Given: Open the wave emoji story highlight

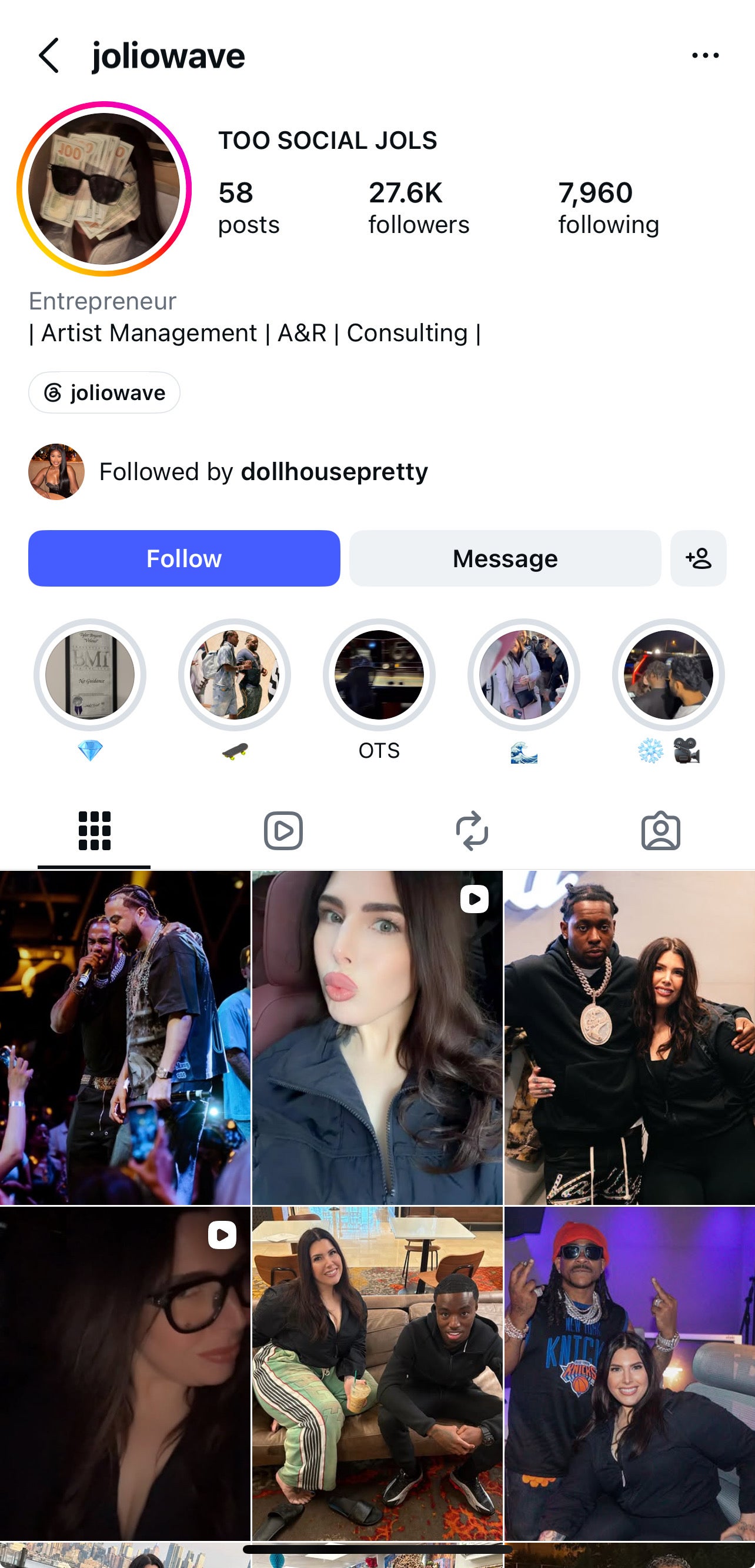Looking at the screenshot, I should 524,690.
